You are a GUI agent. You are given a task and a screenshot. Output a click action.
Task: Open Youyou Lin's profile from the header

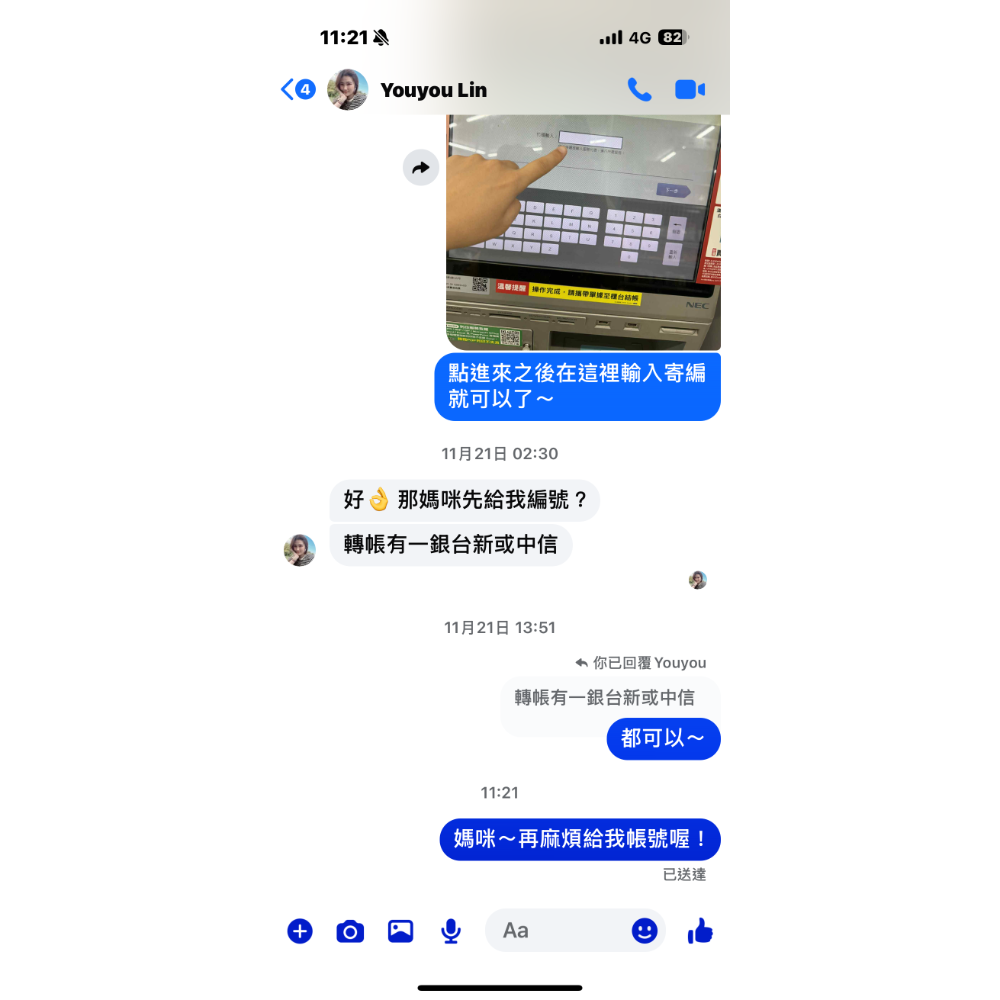pos(433,90)
